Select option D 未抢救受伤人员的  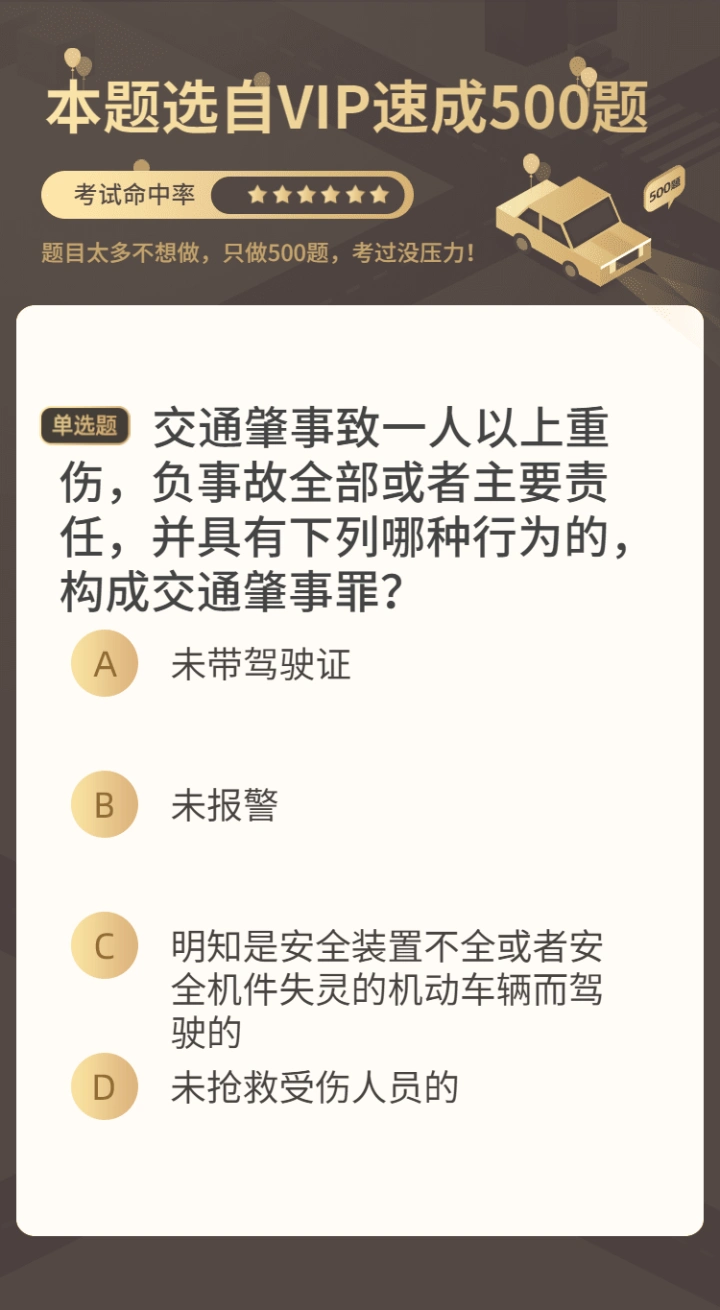pos(104,1087)
